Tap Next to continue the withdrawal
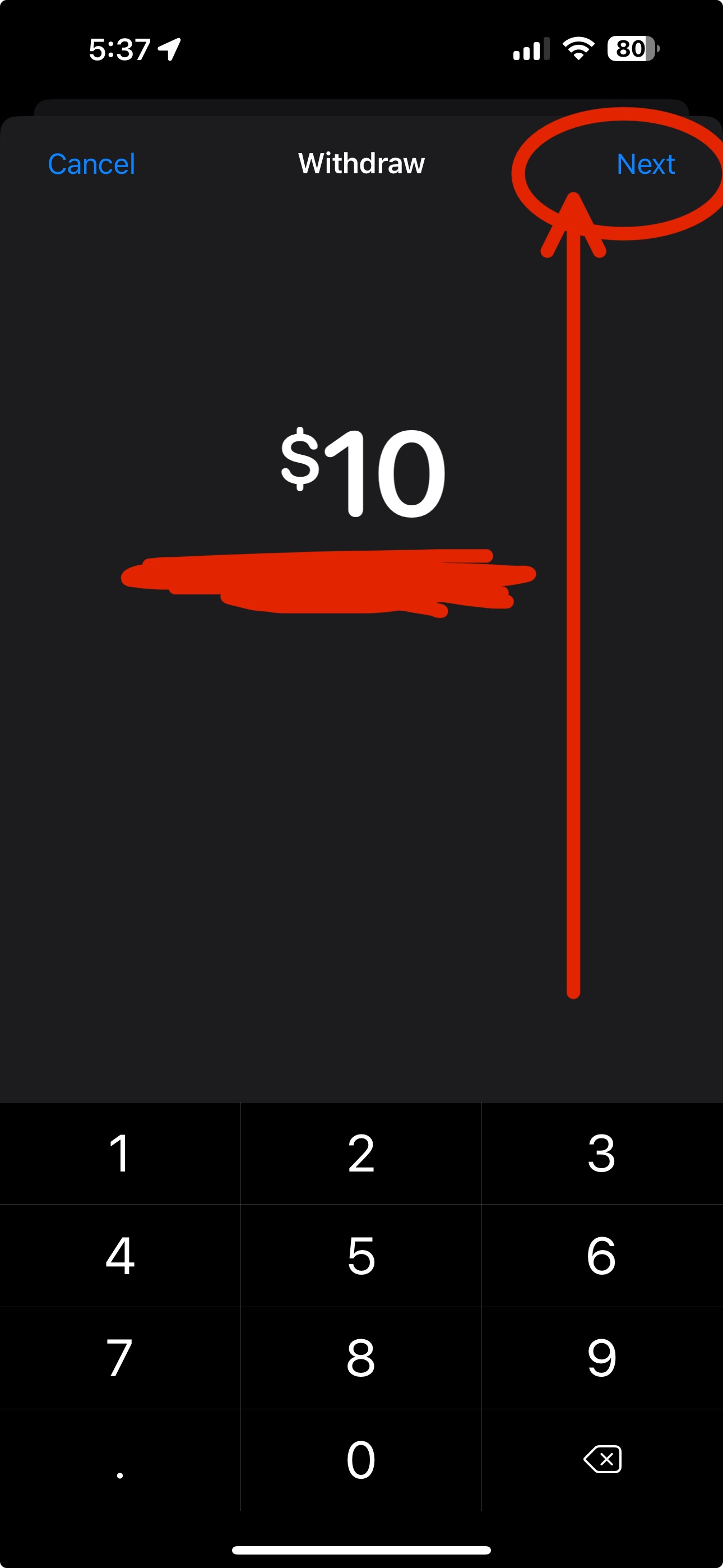This screenshot has width=723, height=1568. pyautogui.click(x=645, y=164)
